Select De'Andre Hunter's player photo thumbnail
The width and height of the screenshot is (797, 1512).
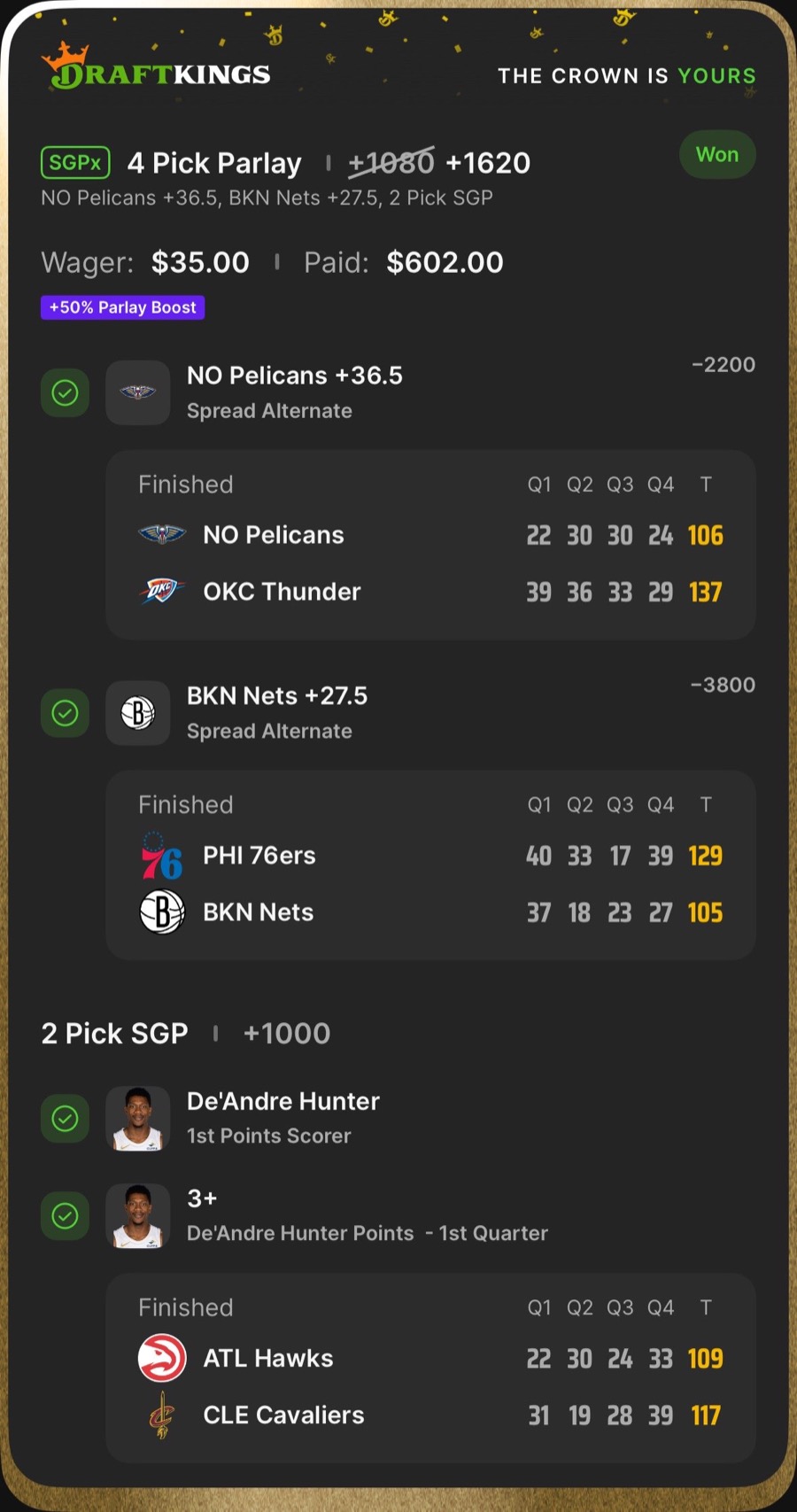pos(138,1118)
